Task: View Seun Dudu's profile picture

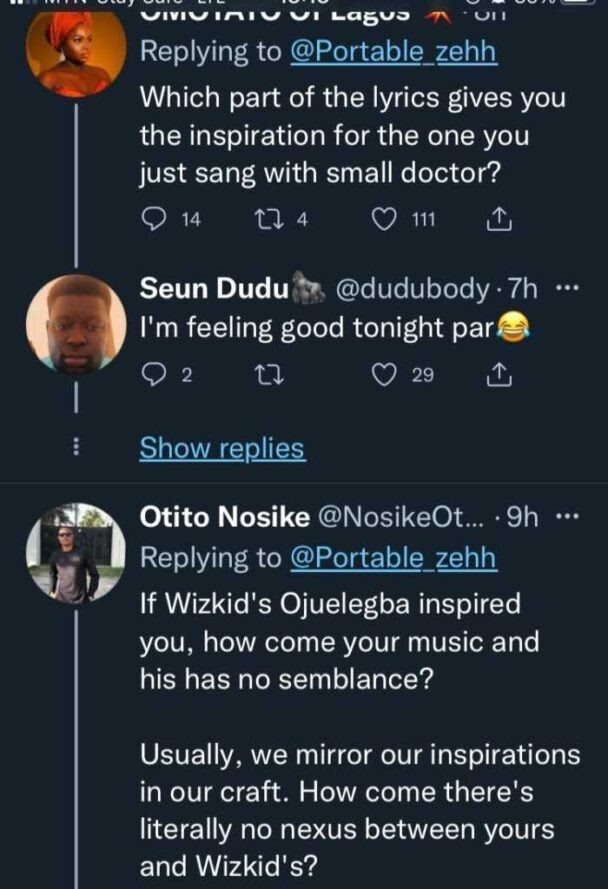Action: (x=76, y=325)
